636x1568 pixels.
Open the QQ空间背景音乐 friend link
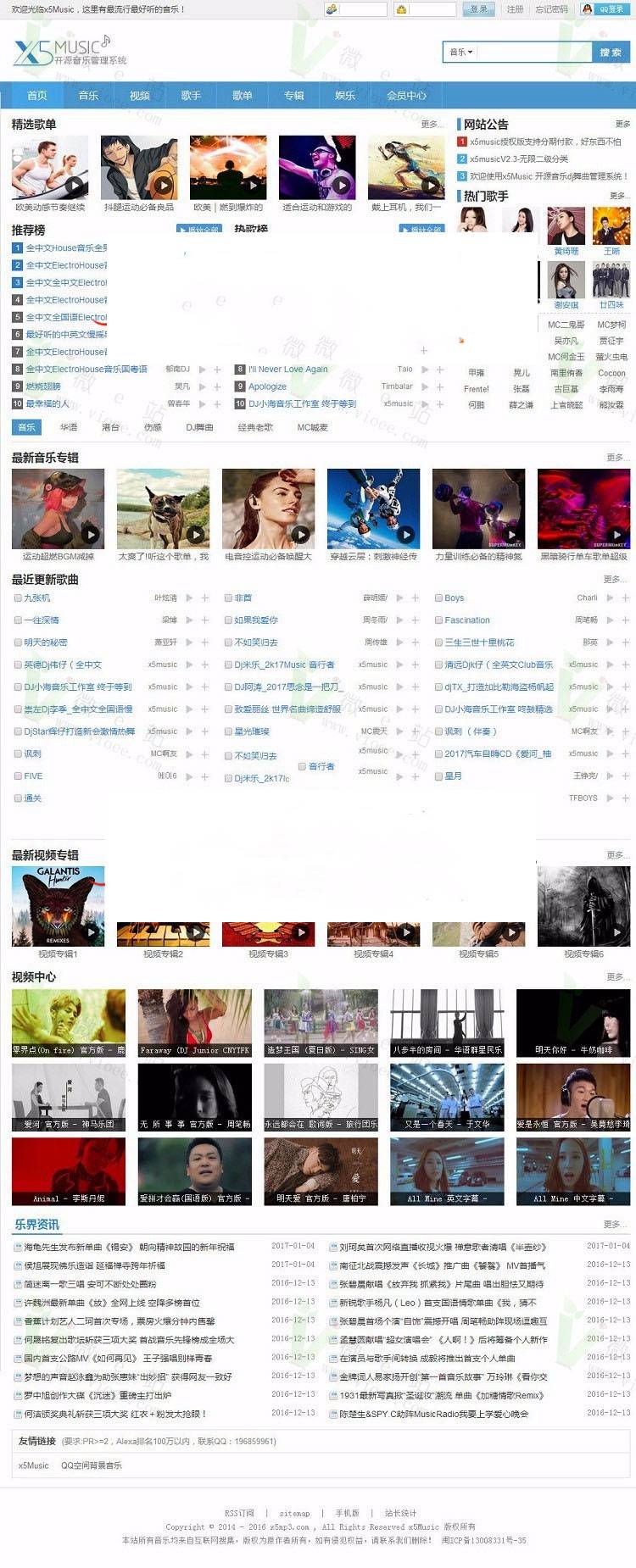pos(91,1465)
